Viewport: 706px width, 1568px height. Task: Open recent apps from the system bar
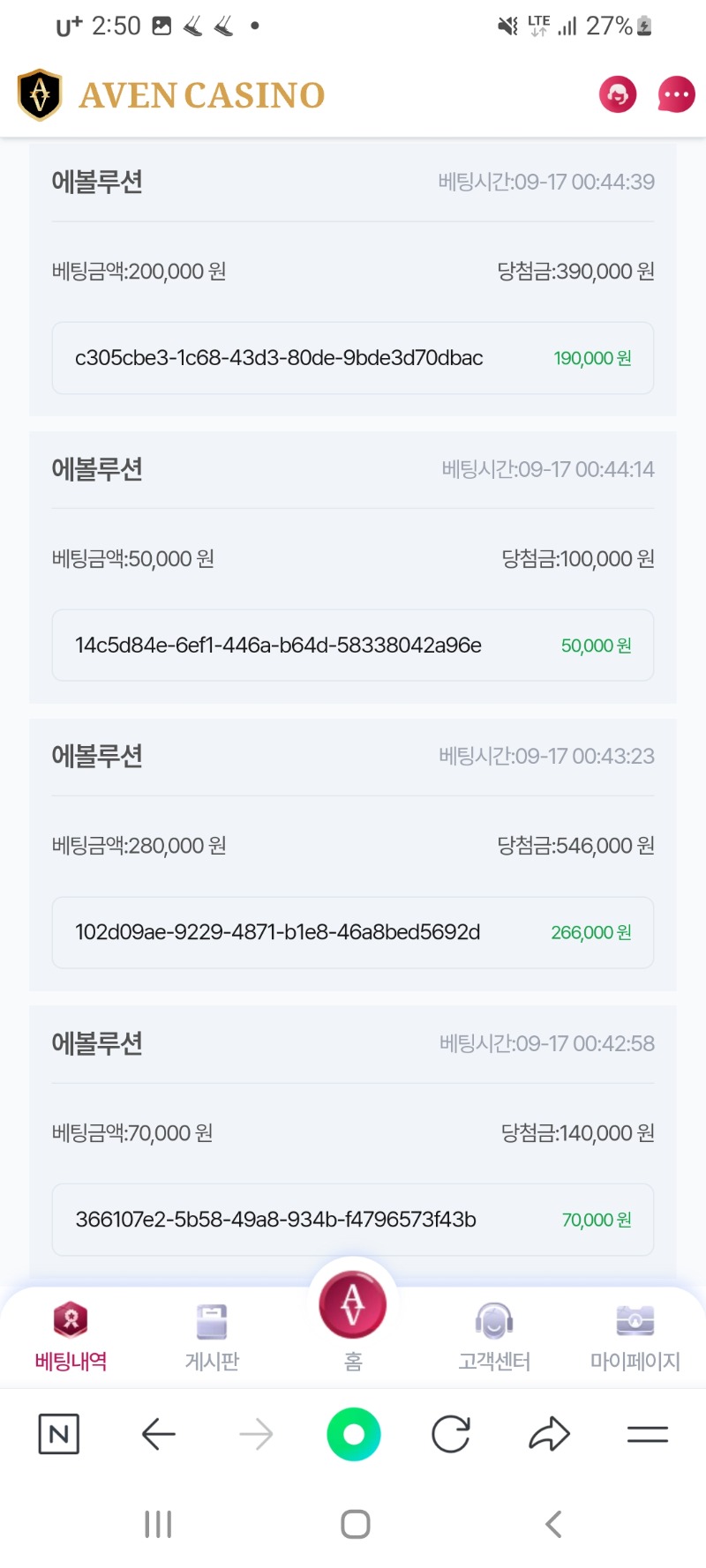coord(158,1524)
